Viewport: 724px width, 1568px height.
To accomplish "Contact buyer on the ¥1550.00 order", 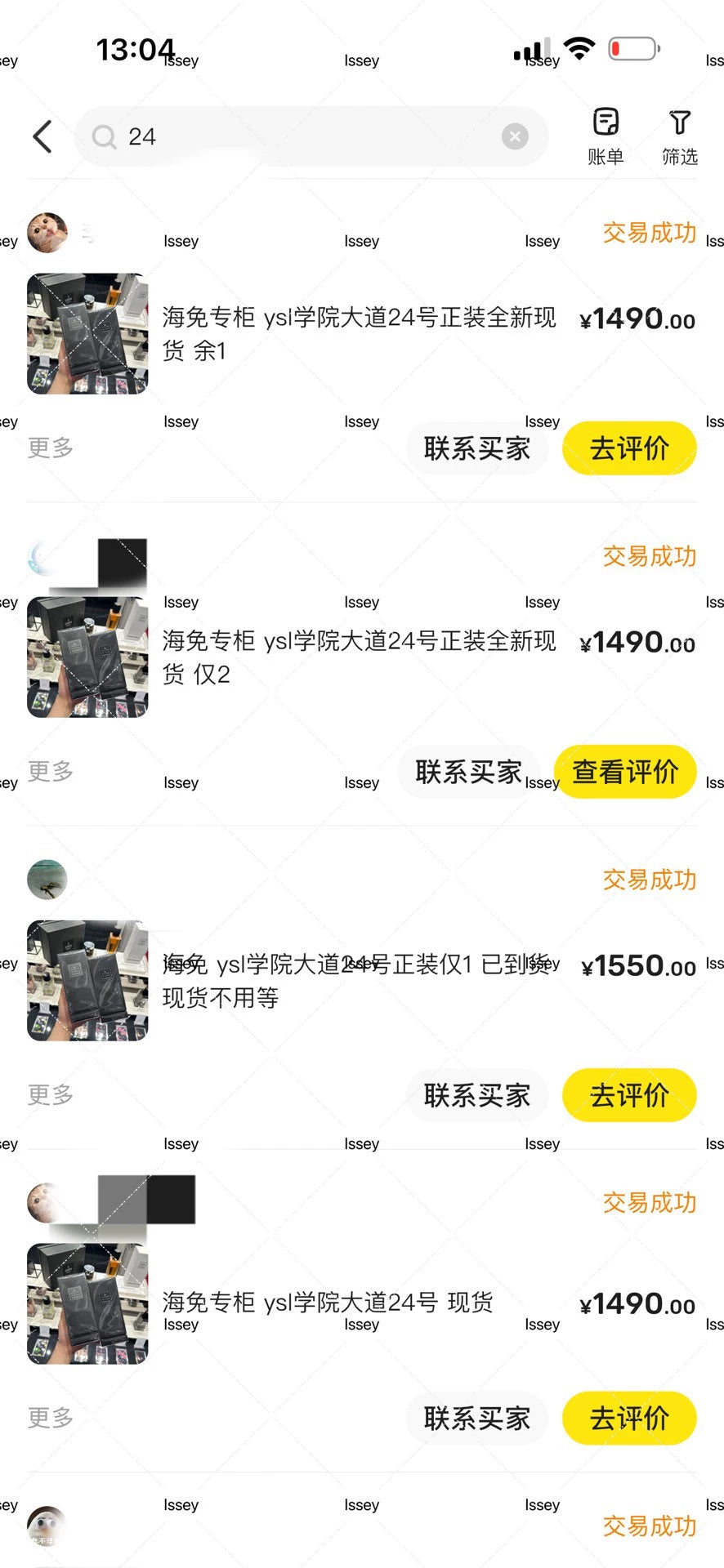I will (476, 1095).
